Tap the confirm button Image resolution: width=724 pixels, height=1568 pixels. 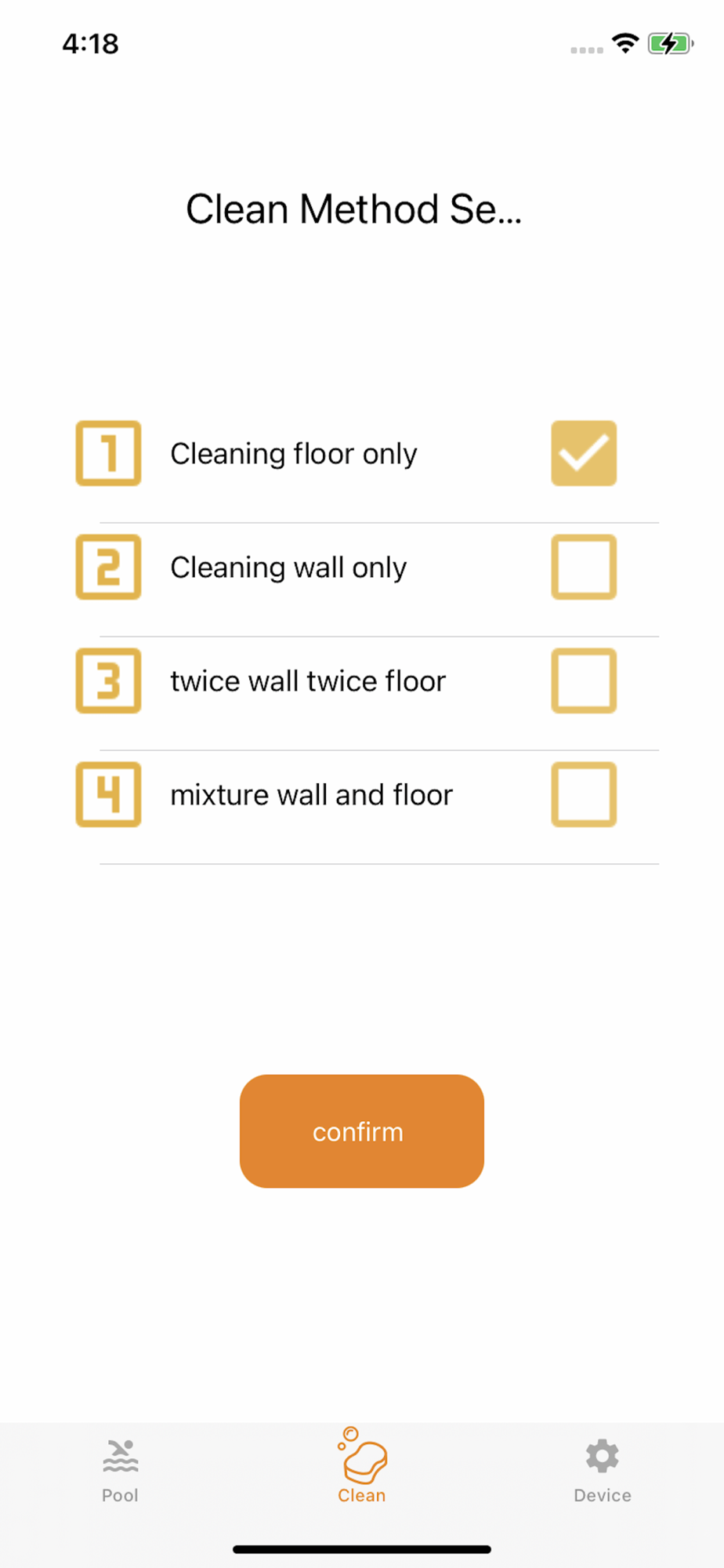pyautogui.click(x=362, y=1131)
